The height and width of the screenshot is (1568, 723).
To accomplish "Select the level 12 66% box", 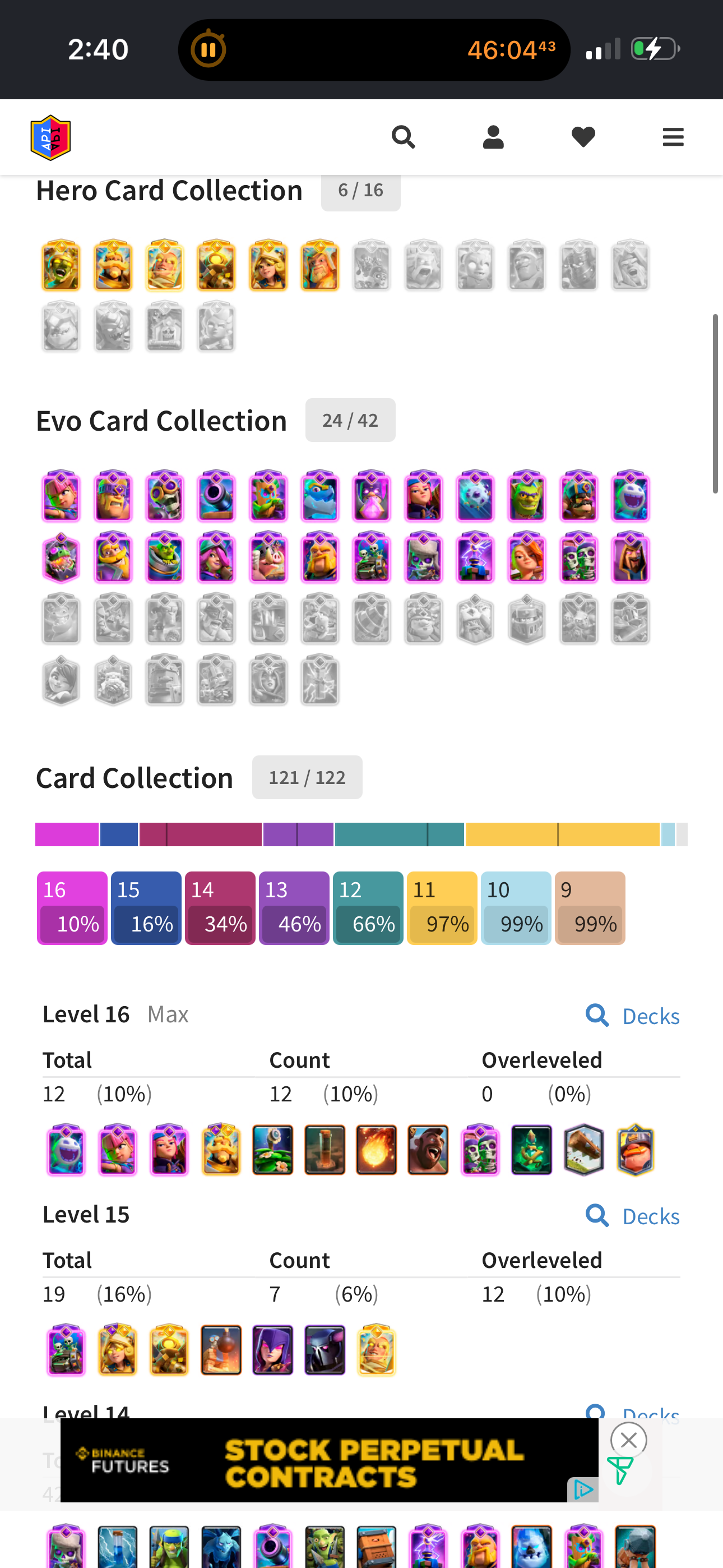I will click(368, 907).
